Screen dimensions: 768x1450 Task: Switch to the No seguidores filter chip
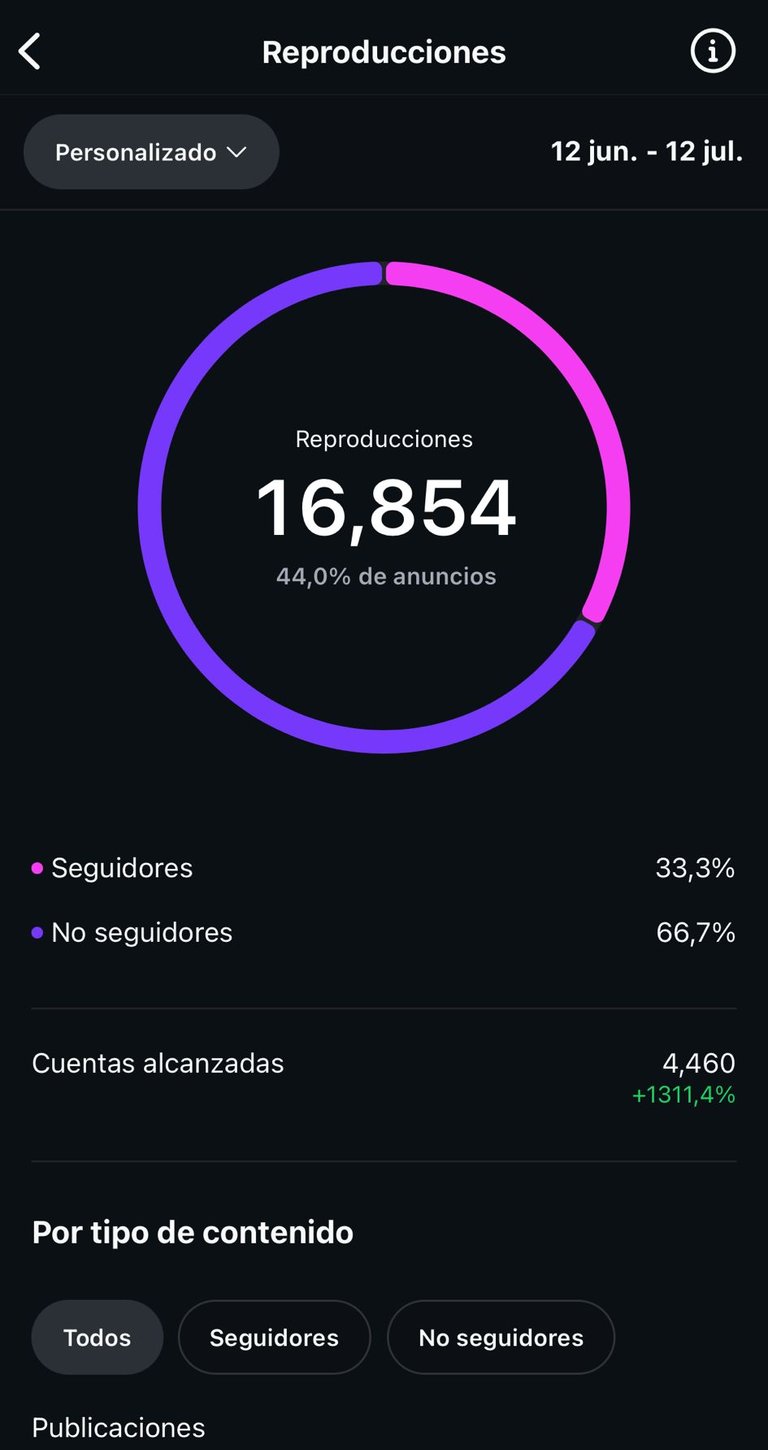click(500, 1337)
